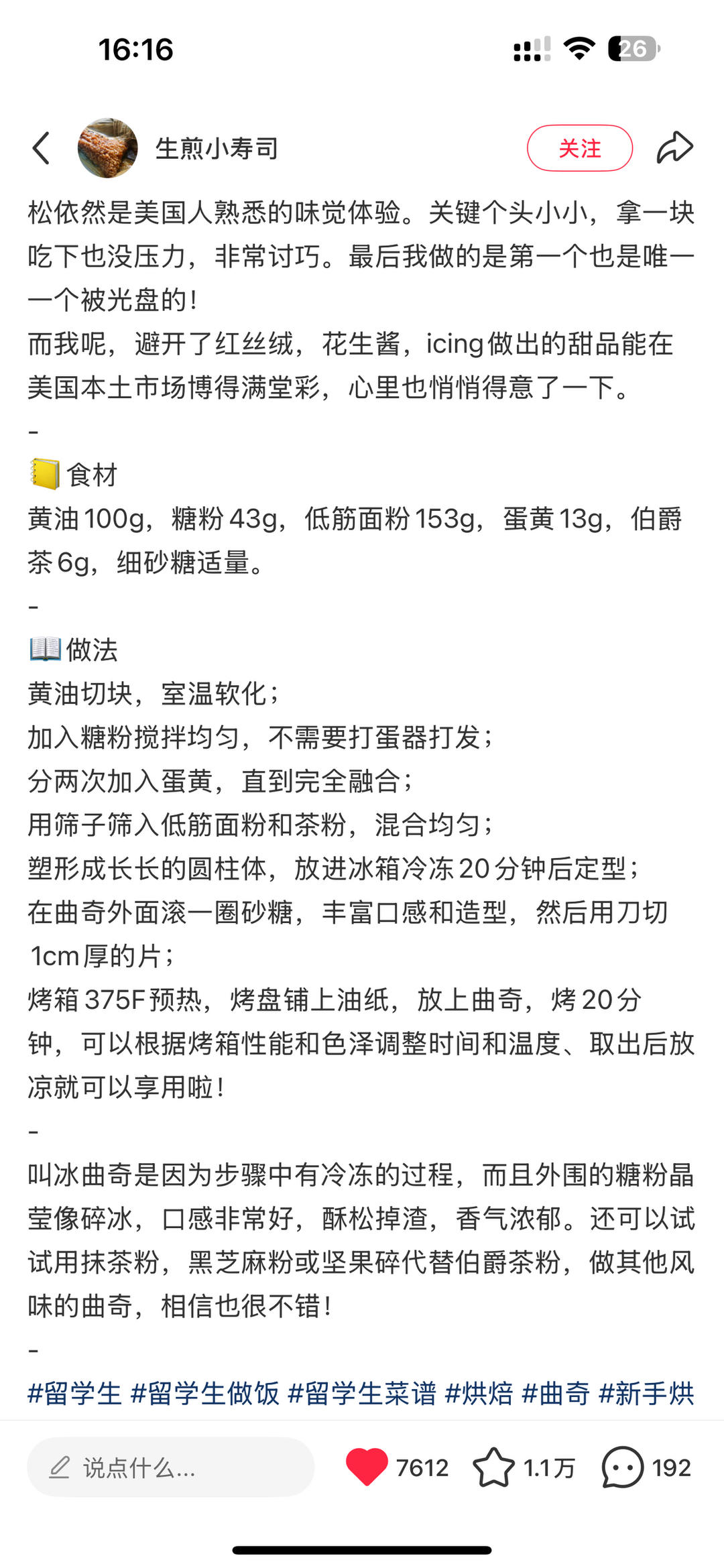The width and height of the screenshot is (724, 1568).
Task: Open the #留学生菜谱 hashtag
Action: pyautogui.click(x=362, y=1392)
